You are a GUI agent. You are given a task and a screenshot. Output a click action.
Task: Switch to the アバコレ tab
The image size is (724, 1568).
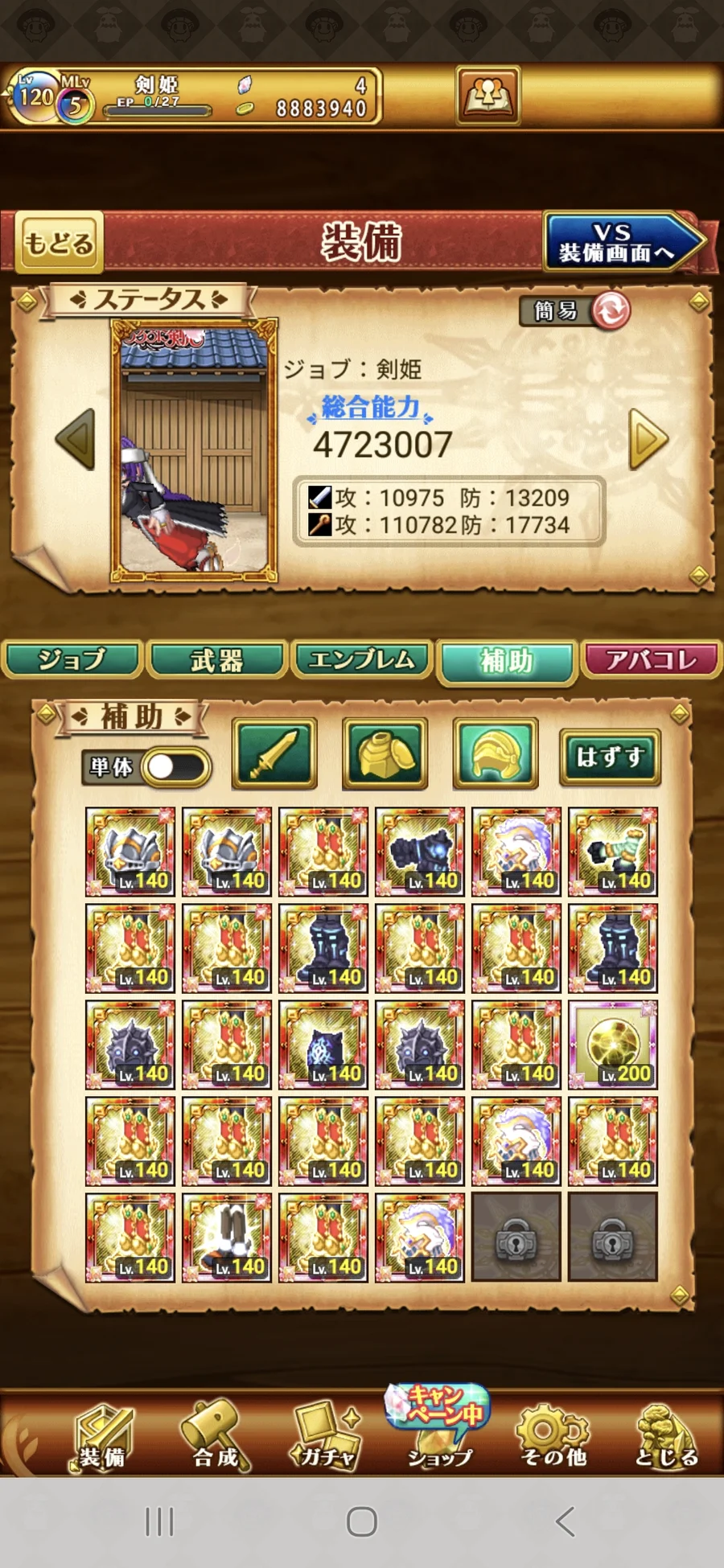pyautogui.click(x=652, y=659)
